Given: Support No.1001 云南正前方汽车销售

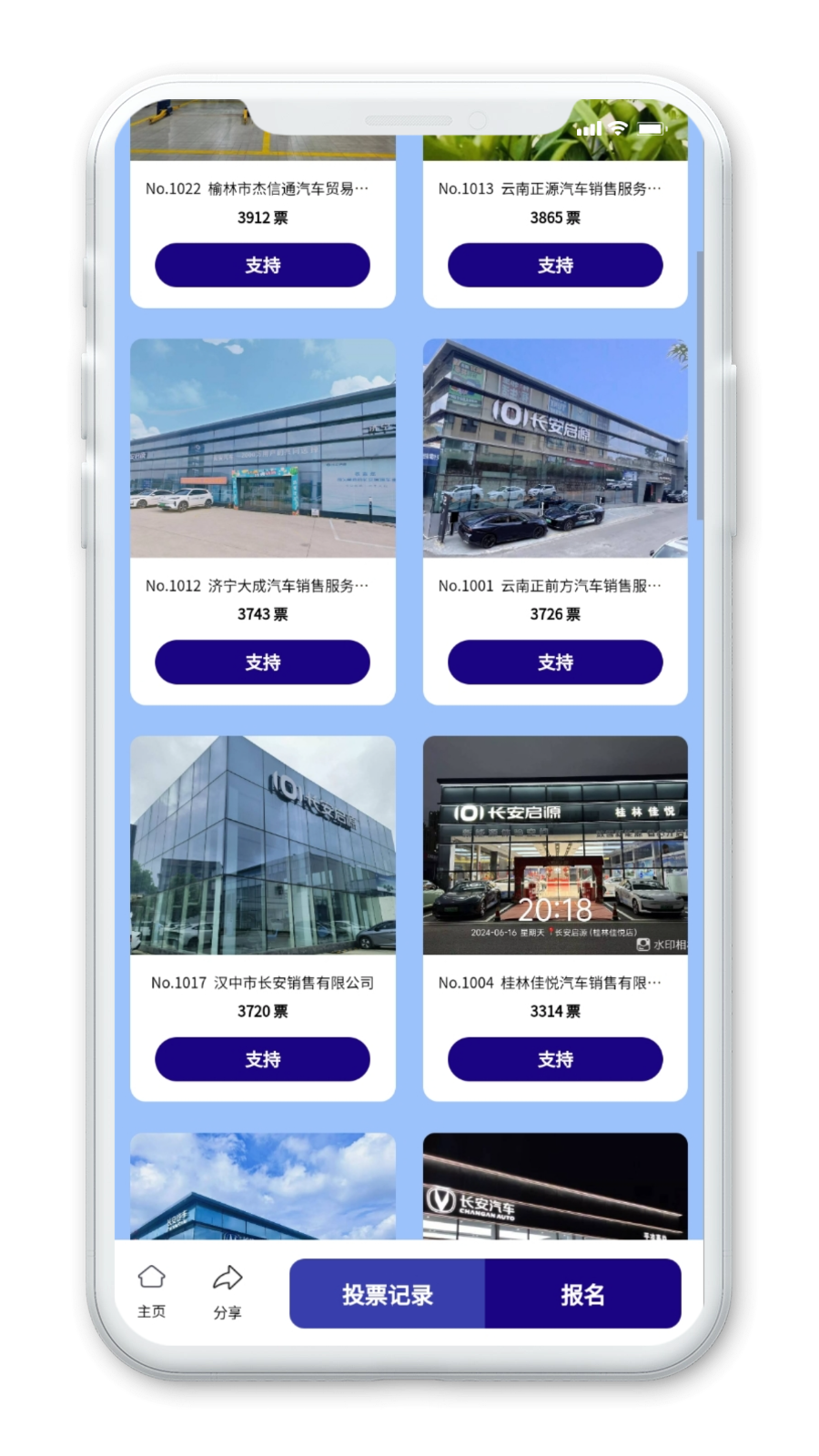Looking at the screenshot, I should coord(555,662).
